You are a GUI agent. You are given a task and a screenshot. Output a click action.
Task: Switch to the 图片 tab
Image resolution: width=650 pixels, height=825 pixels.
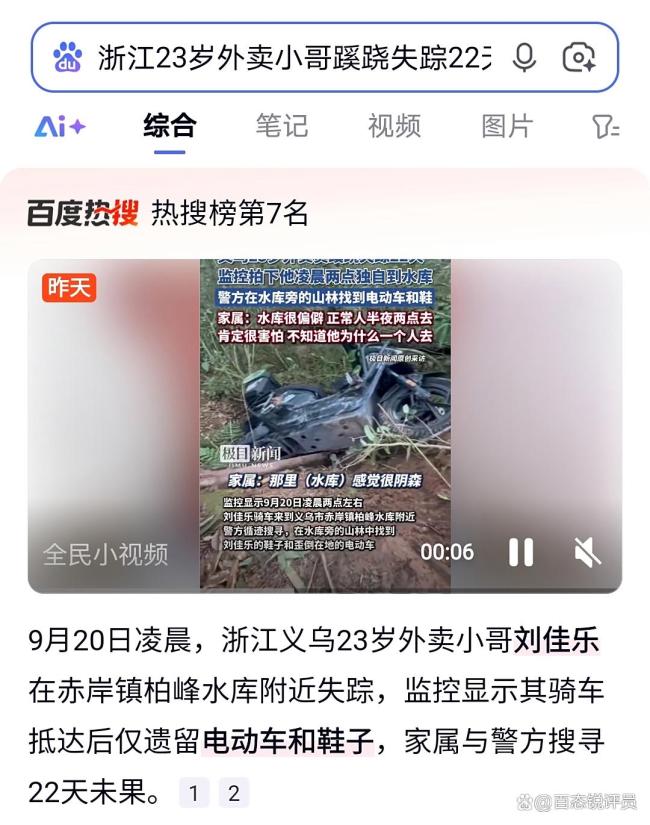[x=507, y=126]
